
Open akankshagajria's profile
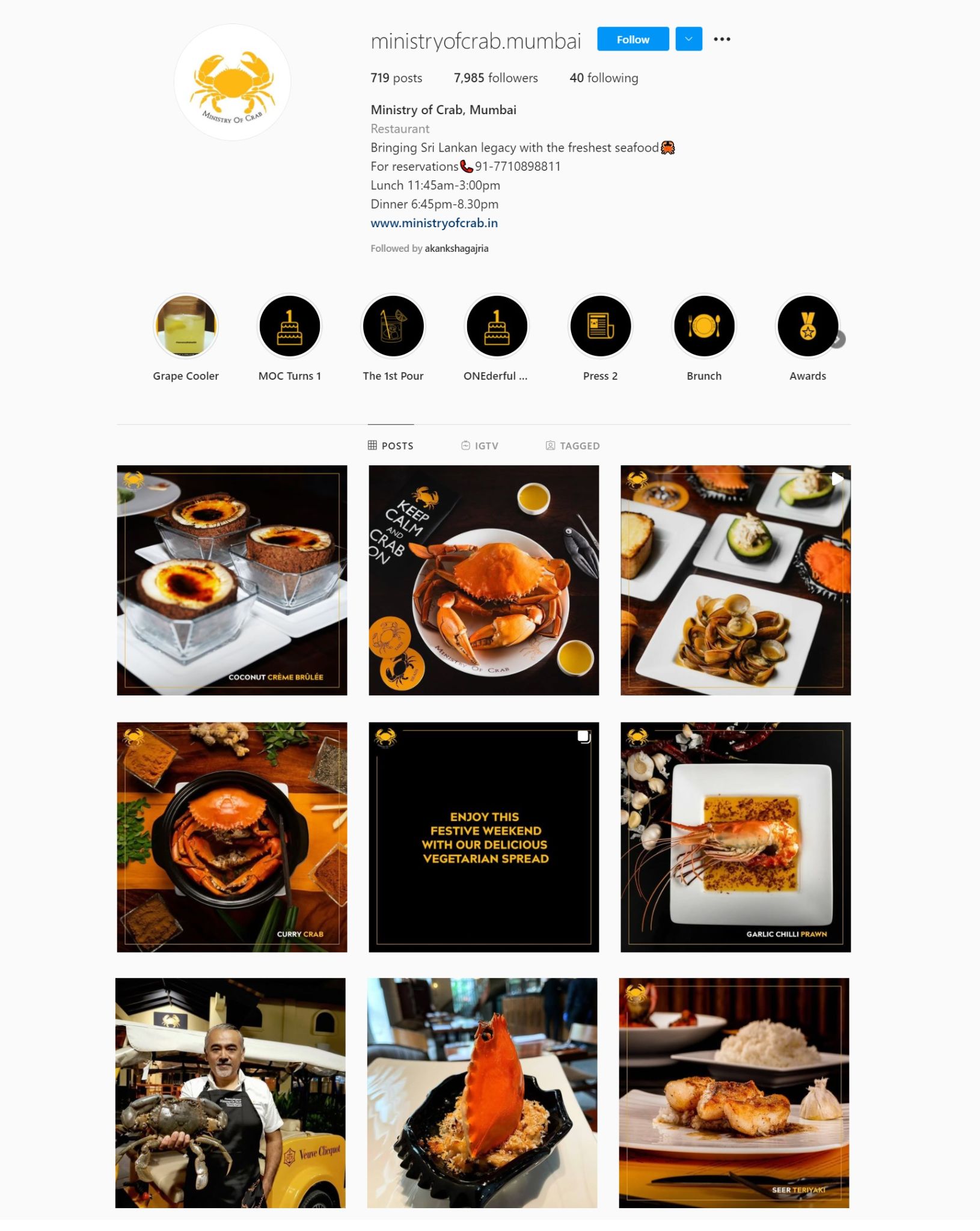(456, 248)
